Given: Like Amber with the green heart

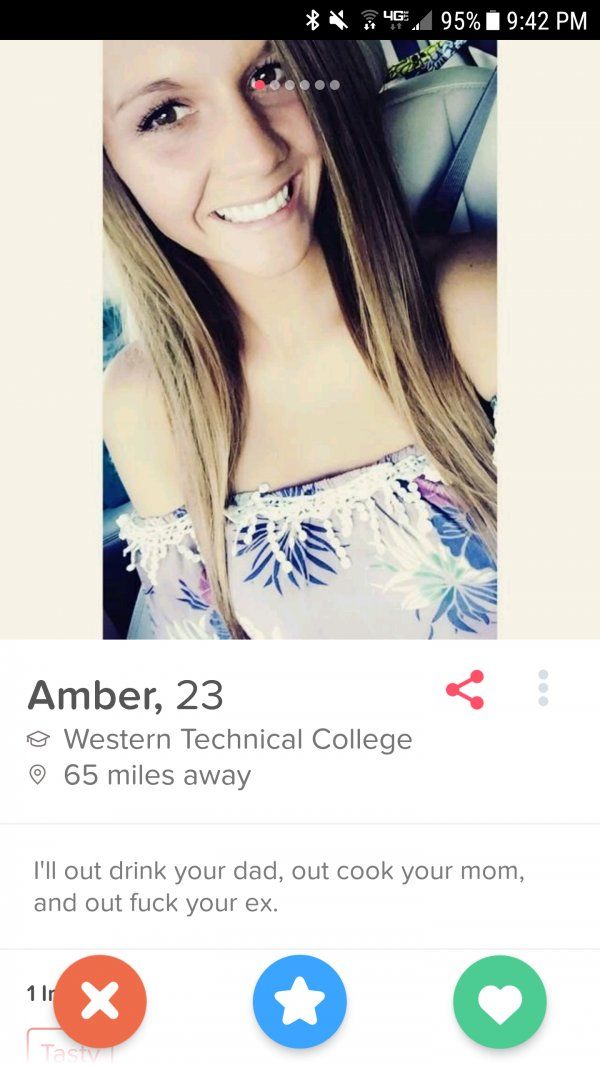Looking at the screenshot, I should click(500, 1001).
